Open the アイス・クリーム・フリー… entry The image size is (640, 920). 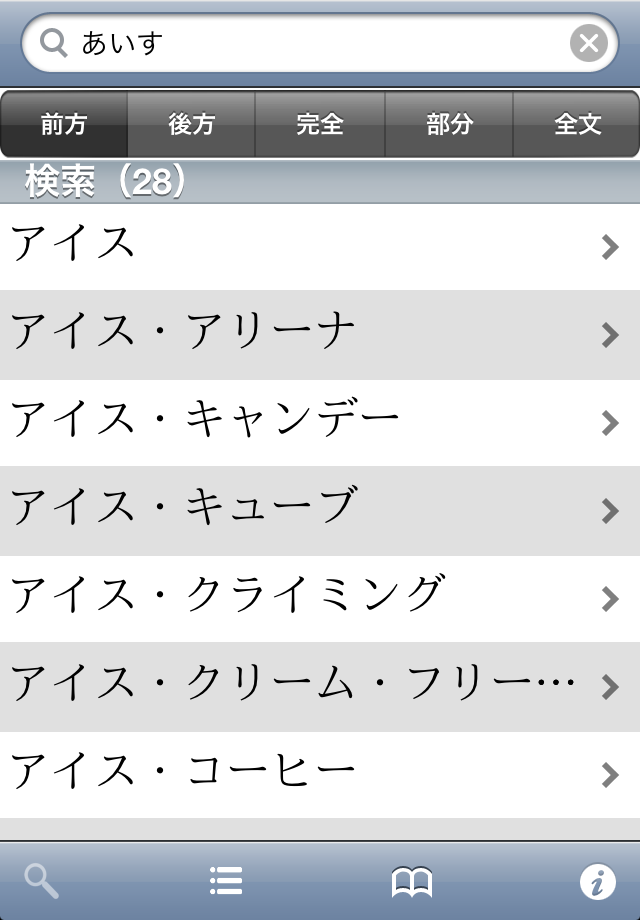point(320,686)
